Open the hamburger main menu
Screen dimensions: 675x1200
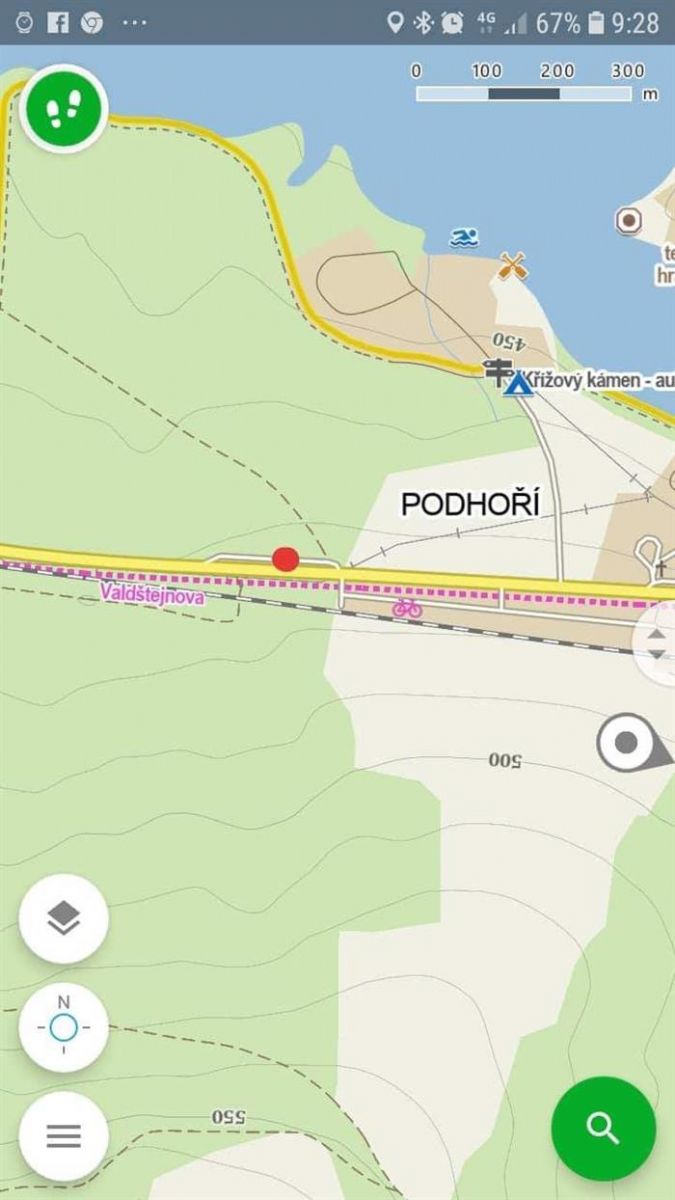point(64,1136)
